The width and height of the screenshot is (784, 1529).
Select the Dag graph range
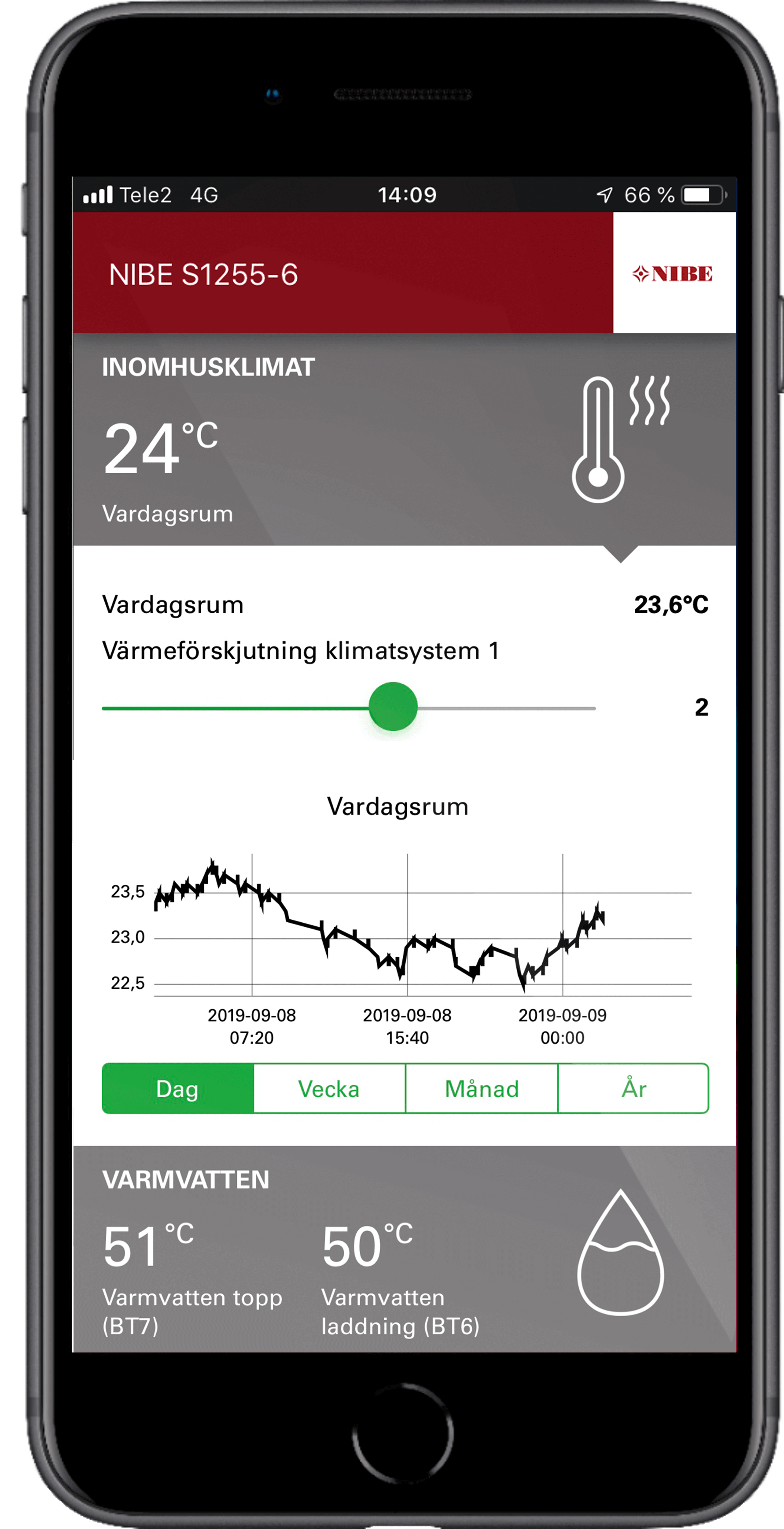[x=177, y=1089]
